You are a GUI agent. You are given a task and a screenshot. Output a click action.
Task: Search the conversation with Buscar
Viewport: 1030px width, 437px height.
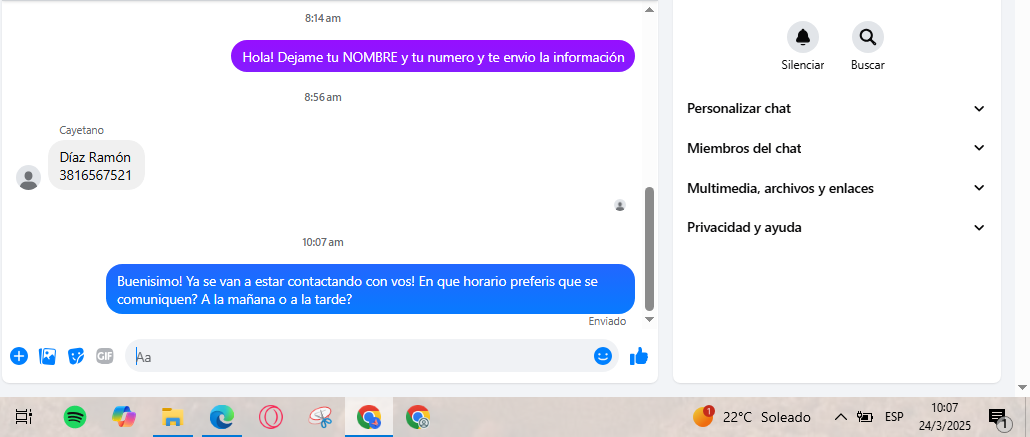867,37
